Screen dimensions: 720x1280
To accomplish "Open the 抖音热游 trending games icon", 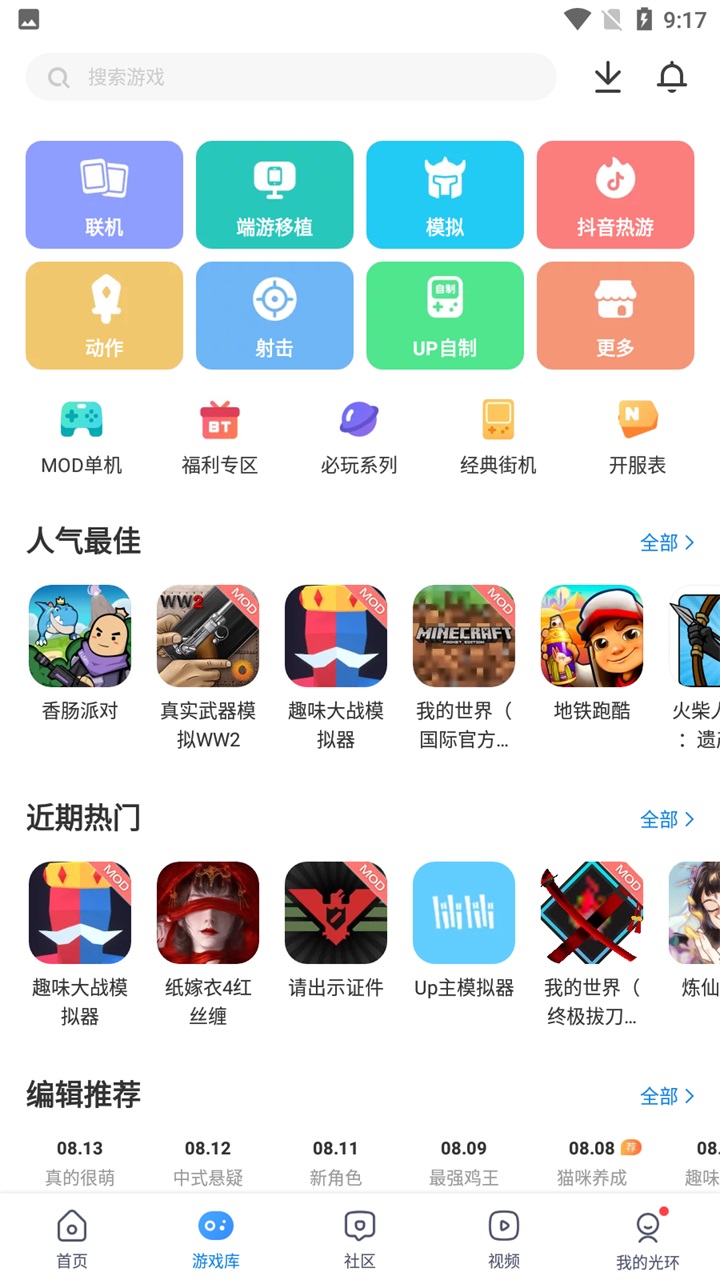I will point(615,195).
